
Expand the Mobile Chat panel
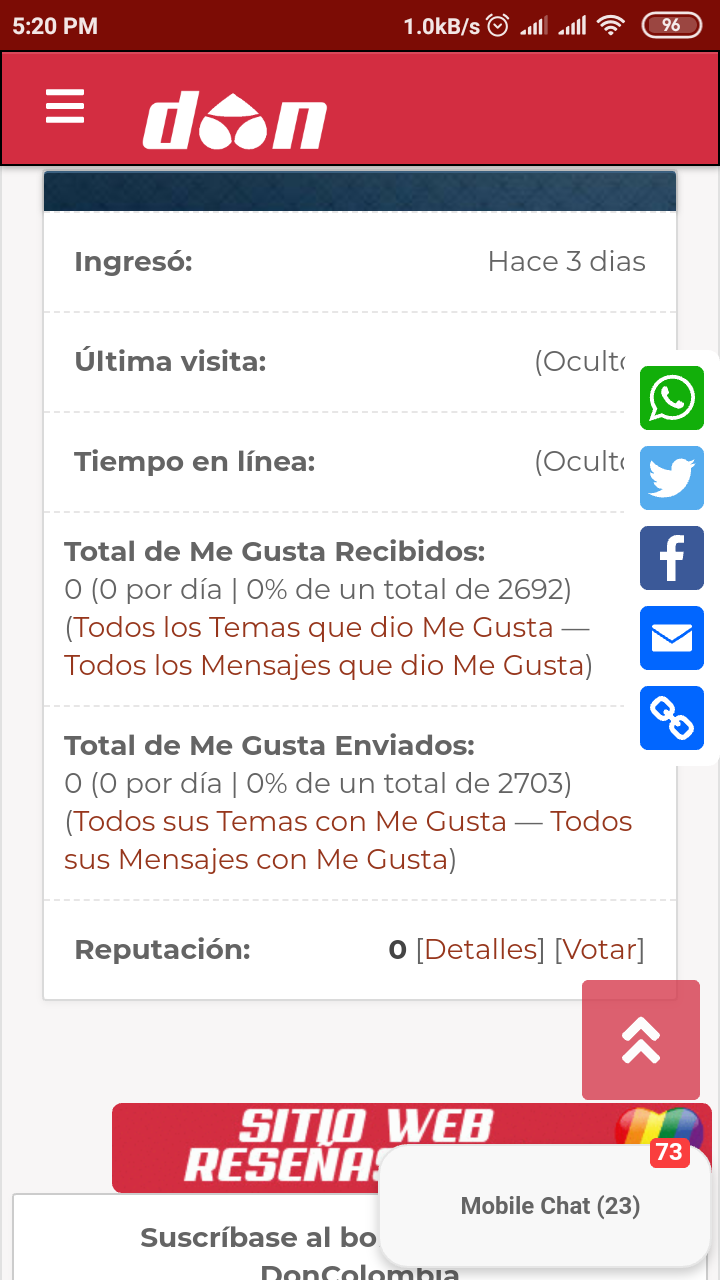click(549, 1206)
